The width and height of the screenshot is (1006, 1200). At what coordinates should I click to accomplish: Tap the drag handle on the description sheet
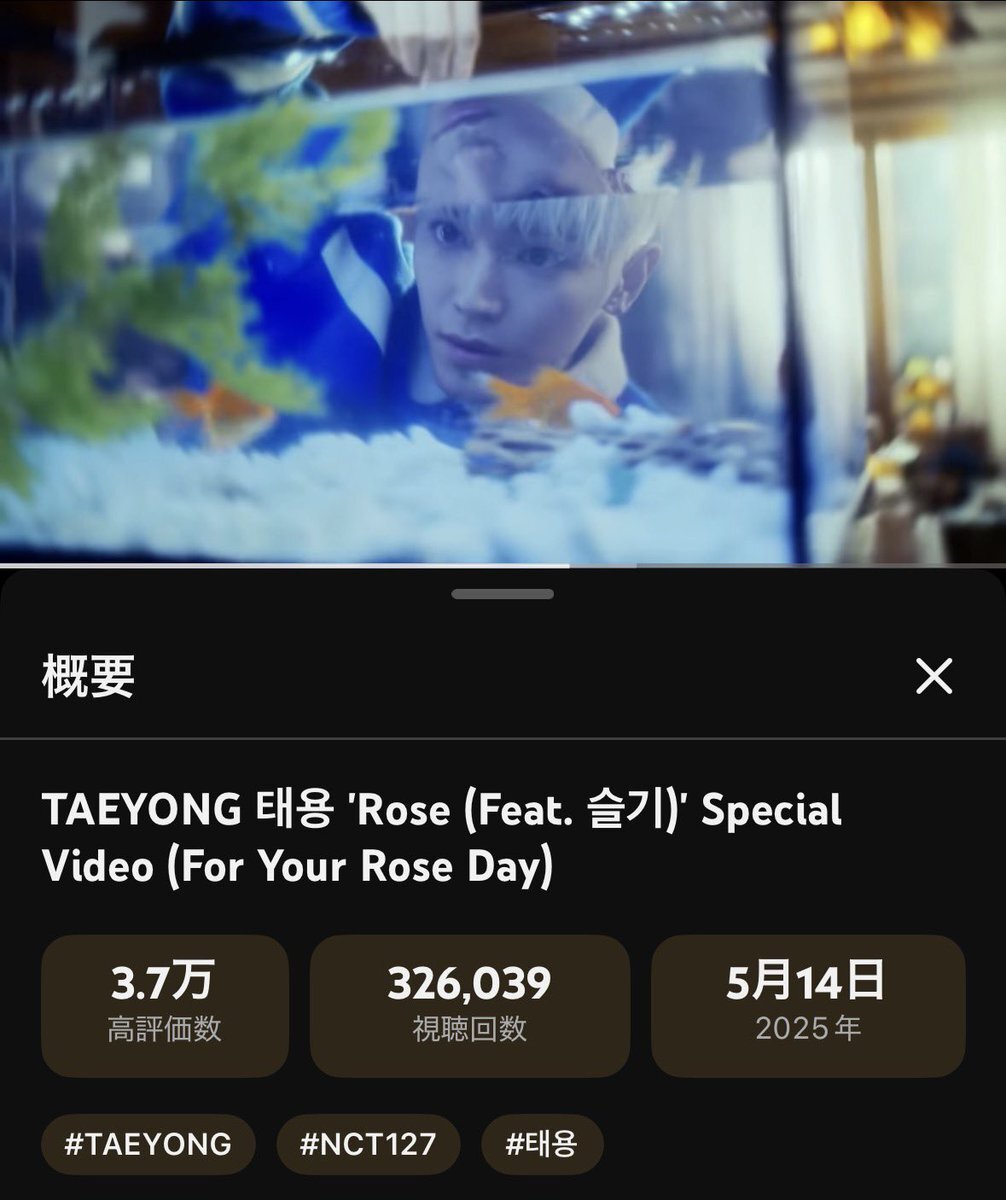502,594
